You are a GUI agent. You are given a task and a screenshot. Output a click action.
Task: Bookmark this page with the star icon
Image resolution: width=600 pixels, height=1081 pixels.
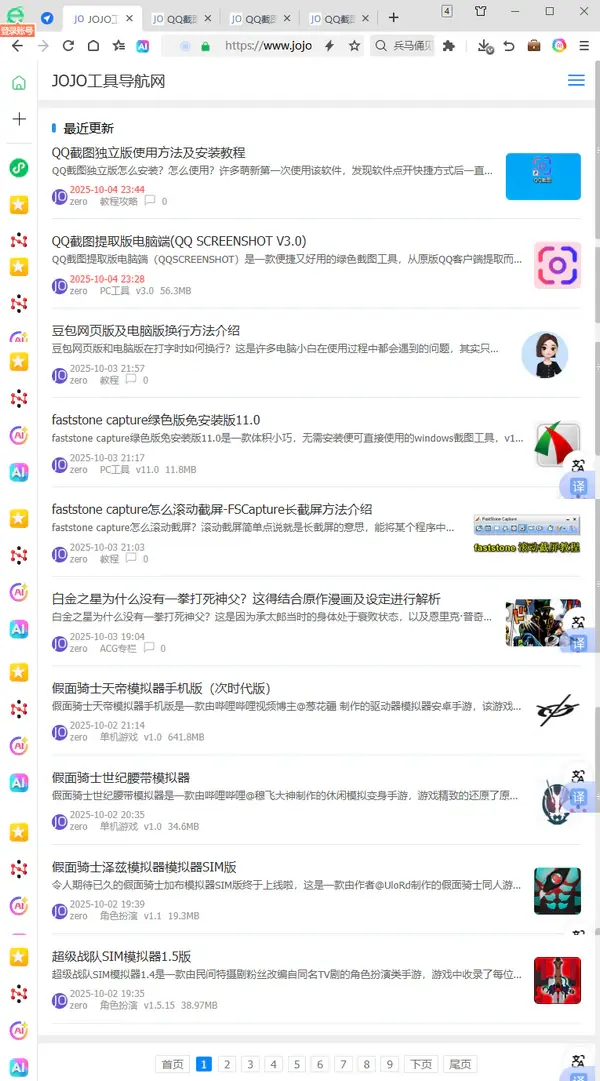(x=354, y=46)
